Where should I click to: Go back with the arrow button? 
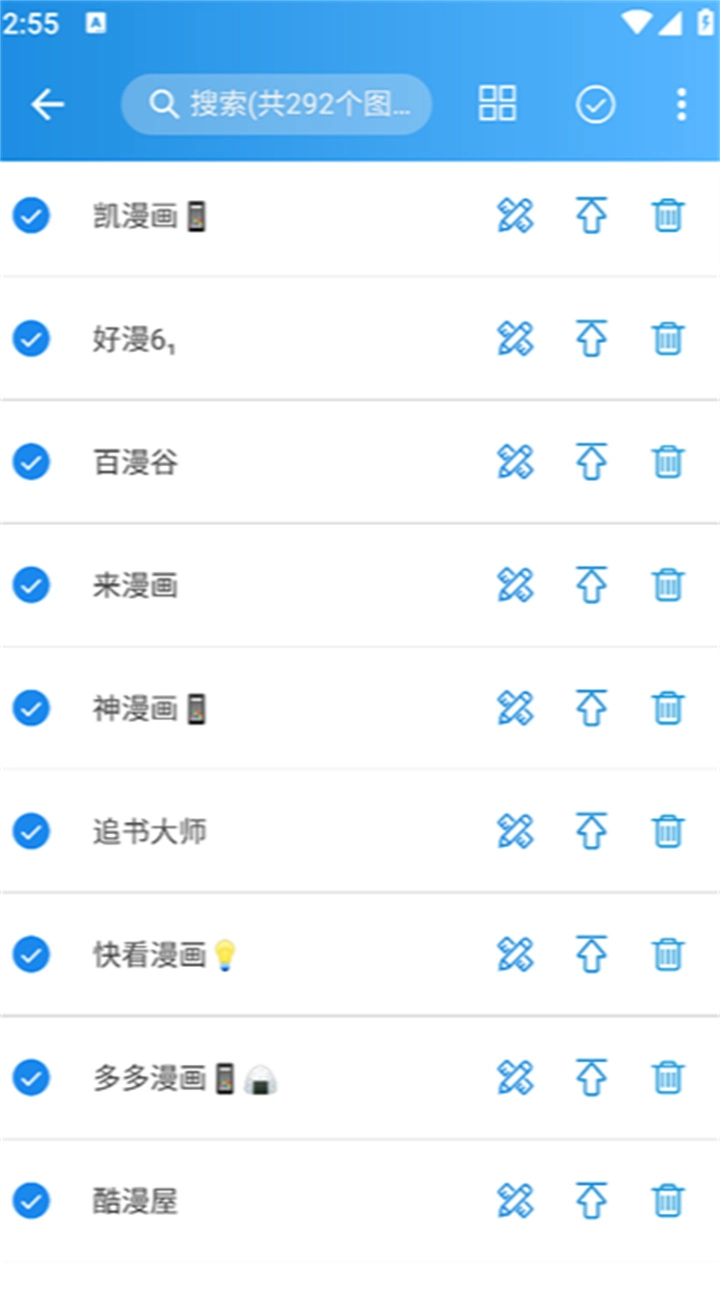46,103
